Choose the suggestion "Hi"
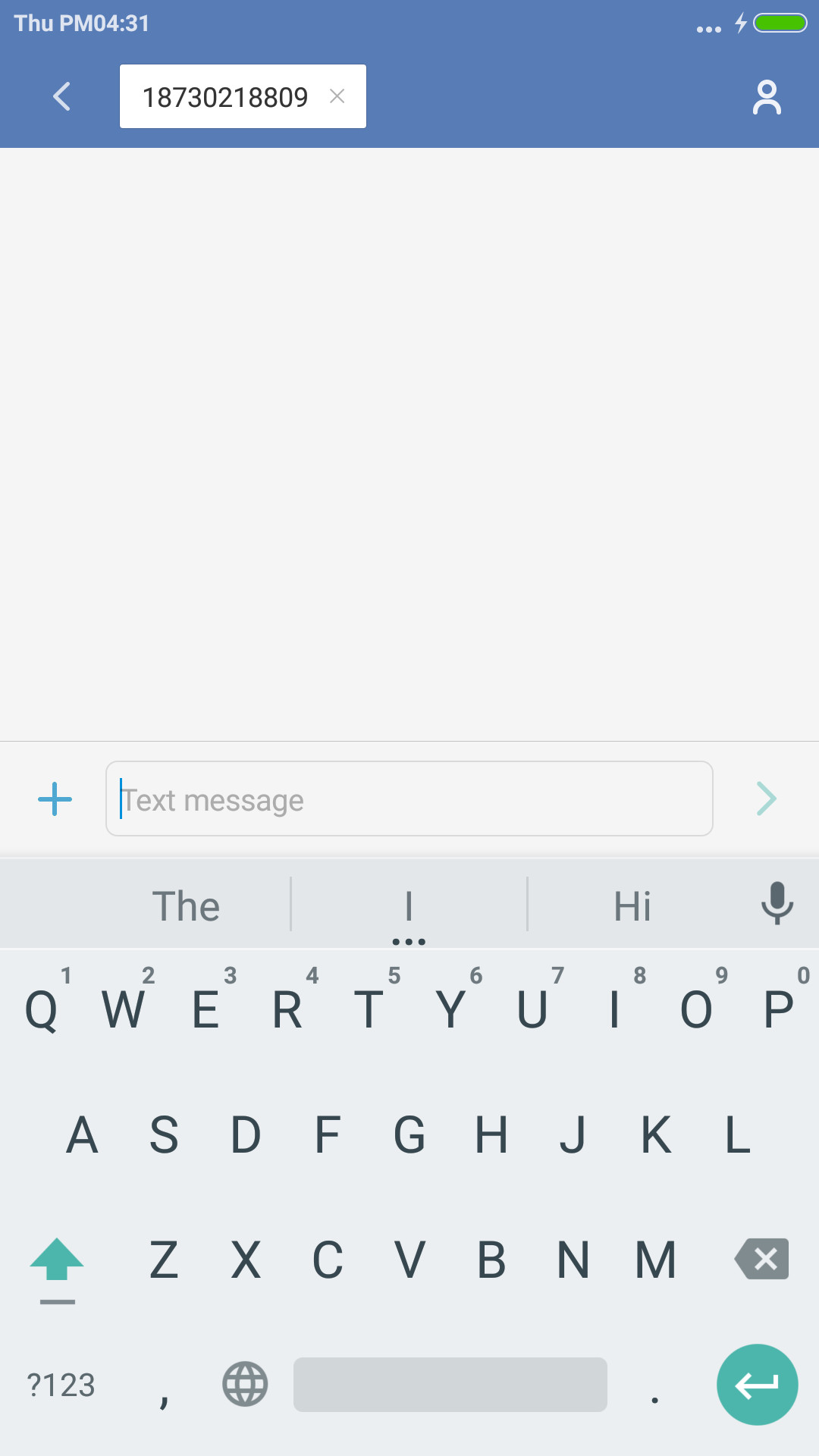 [x=632, y=905]
